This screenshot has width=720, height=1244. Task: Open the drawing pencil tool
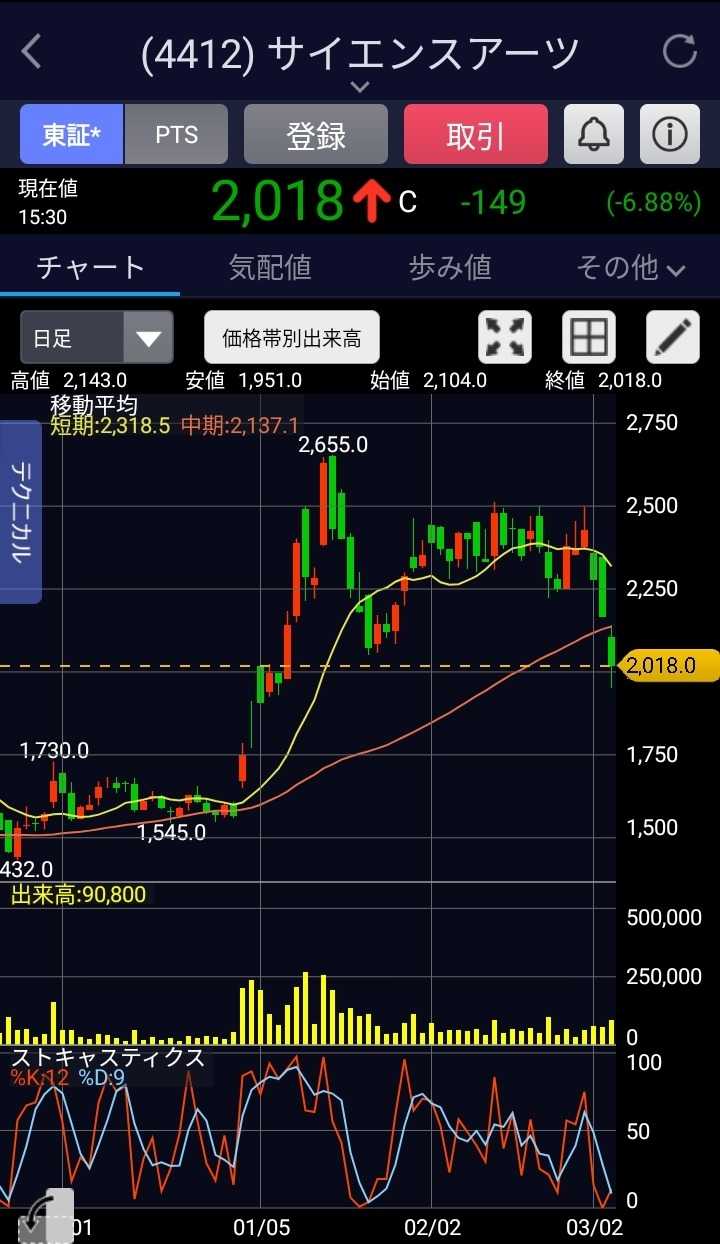click(672, 338)
